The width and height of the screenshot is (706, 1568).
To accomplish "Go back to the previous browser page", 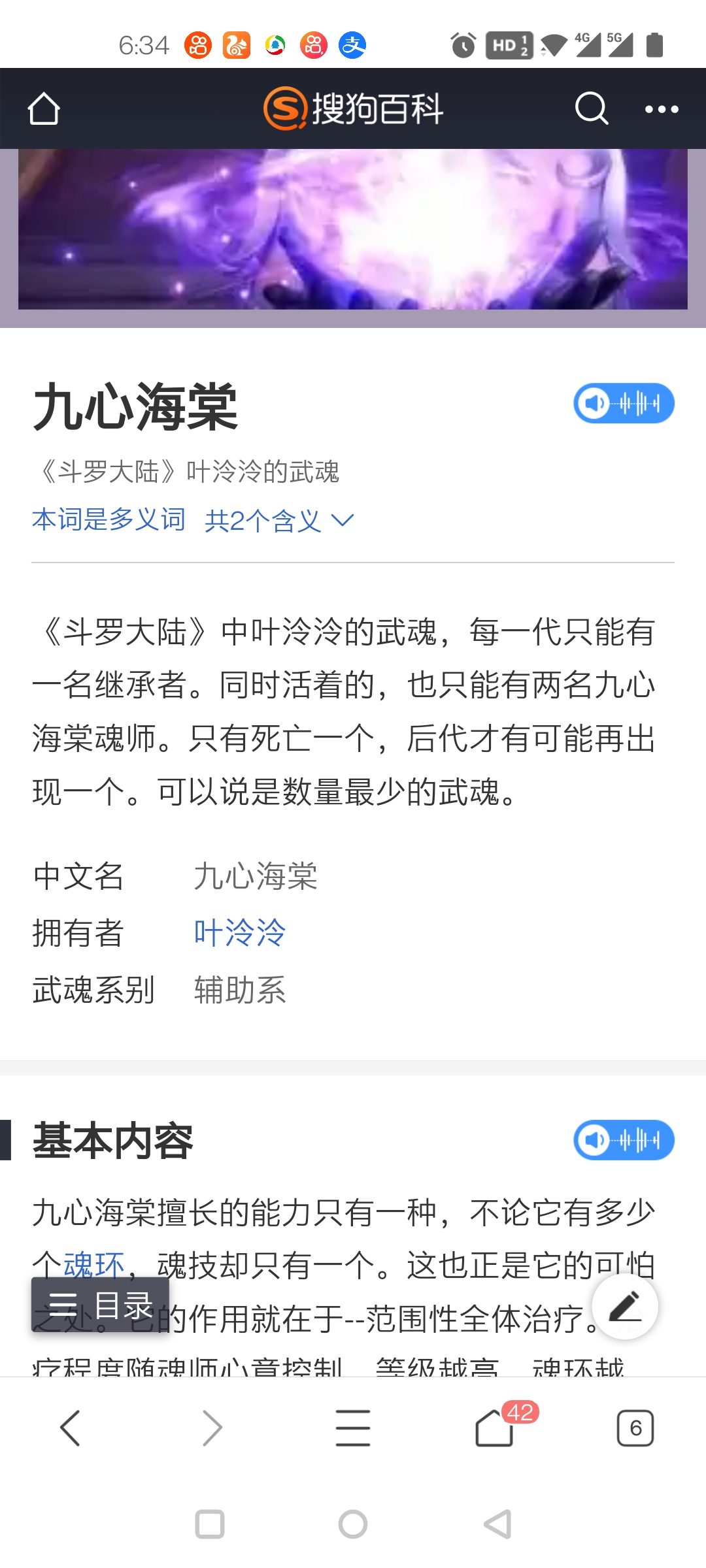I will click(70, 1428).
